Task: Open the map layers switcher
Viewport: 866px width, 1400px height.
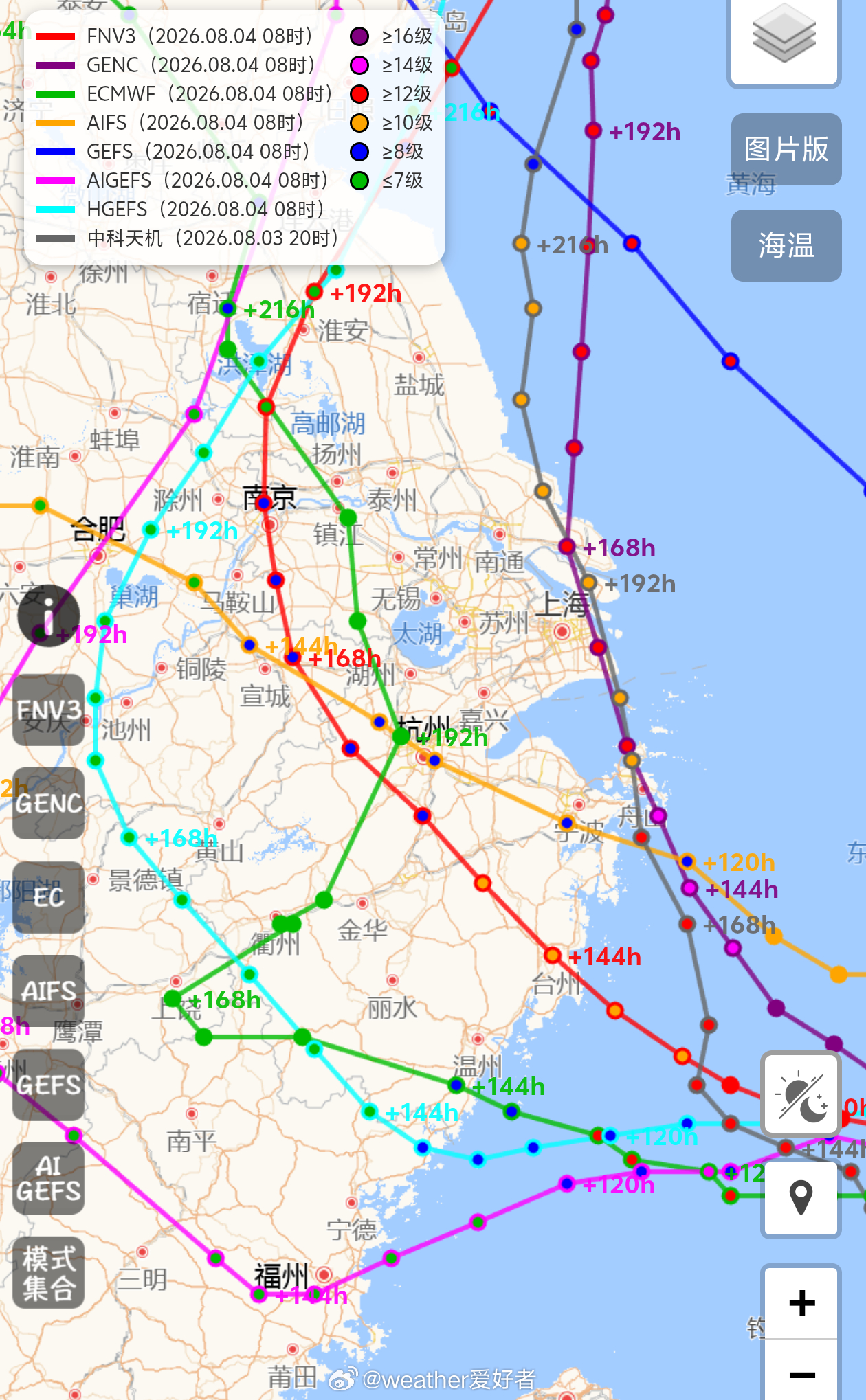Action: coord(784,41)
